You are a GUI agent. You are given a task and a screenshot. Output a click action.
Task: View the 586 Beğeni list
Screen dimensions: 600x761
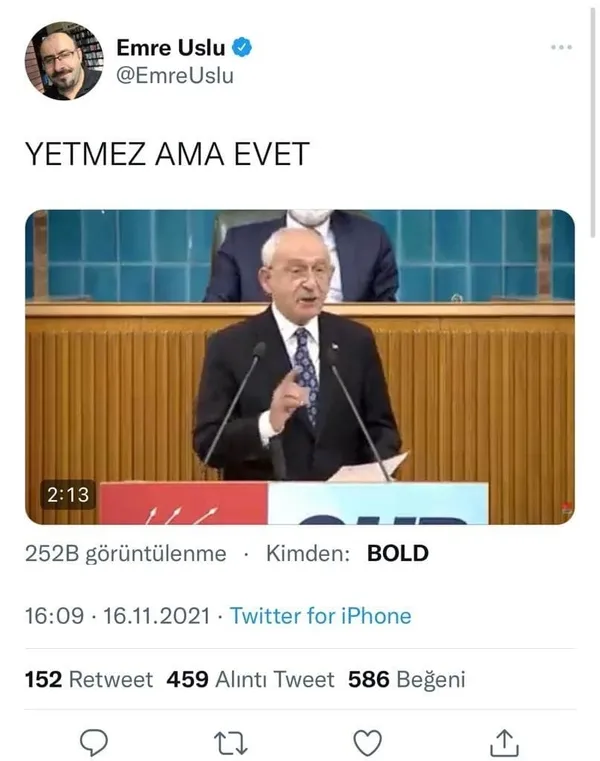(406, 680)
